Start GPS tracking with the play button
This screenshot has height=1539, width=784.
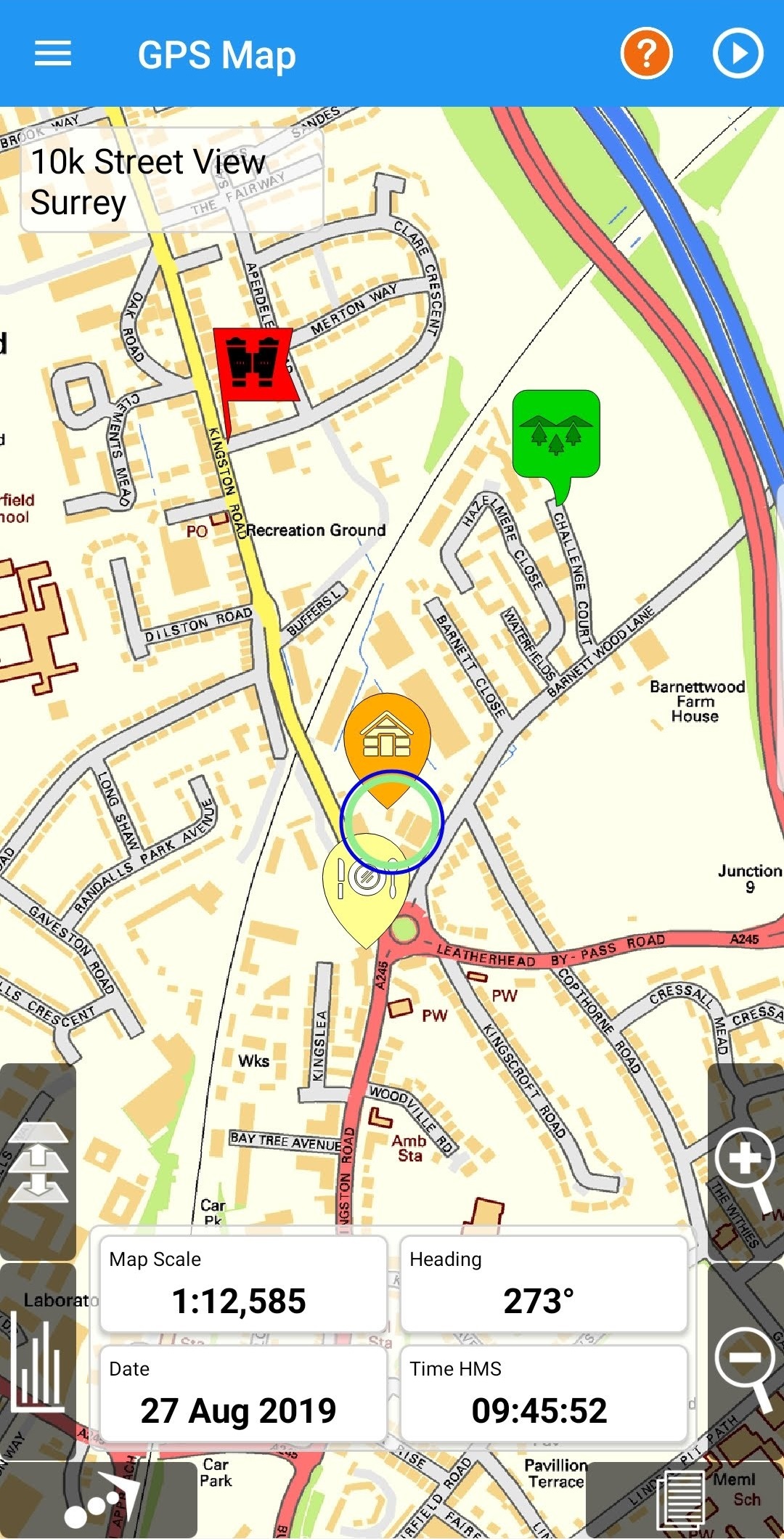pos(738,53)
